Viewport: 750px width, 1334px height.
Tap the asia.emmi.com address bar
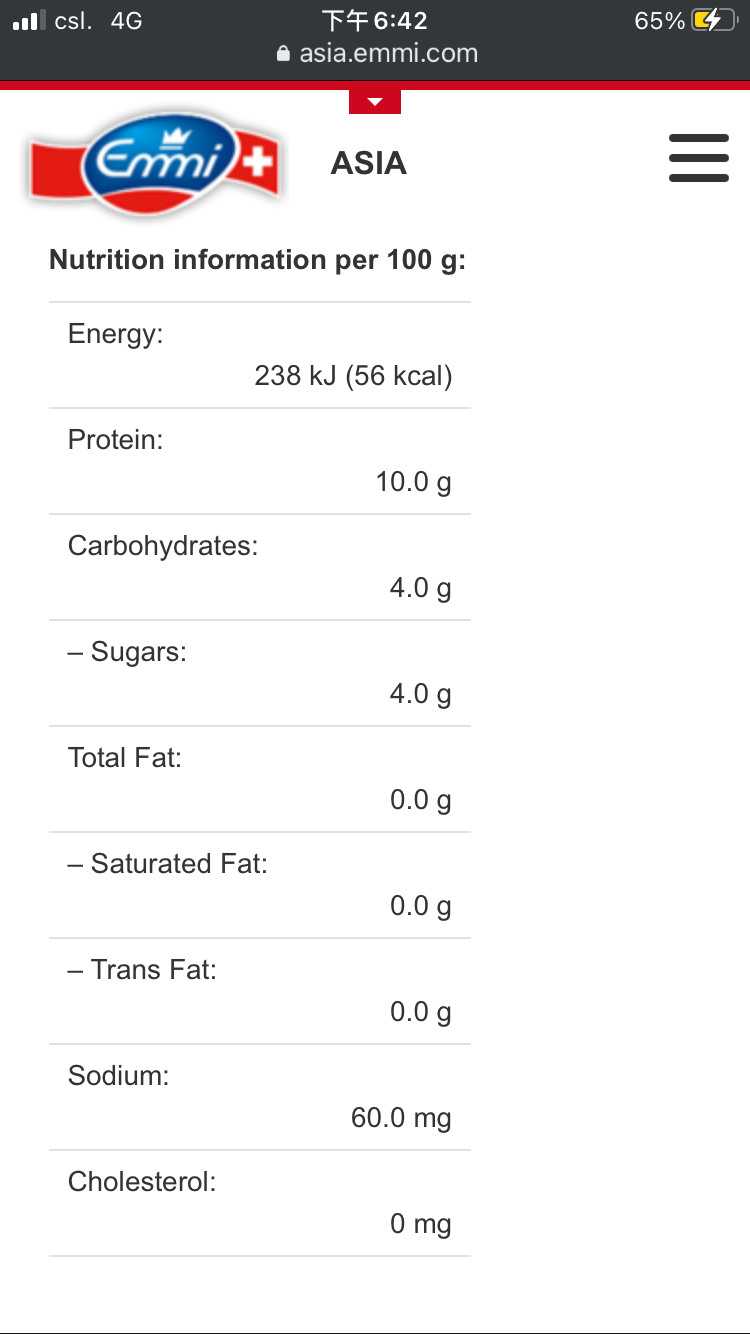(376, 53)
